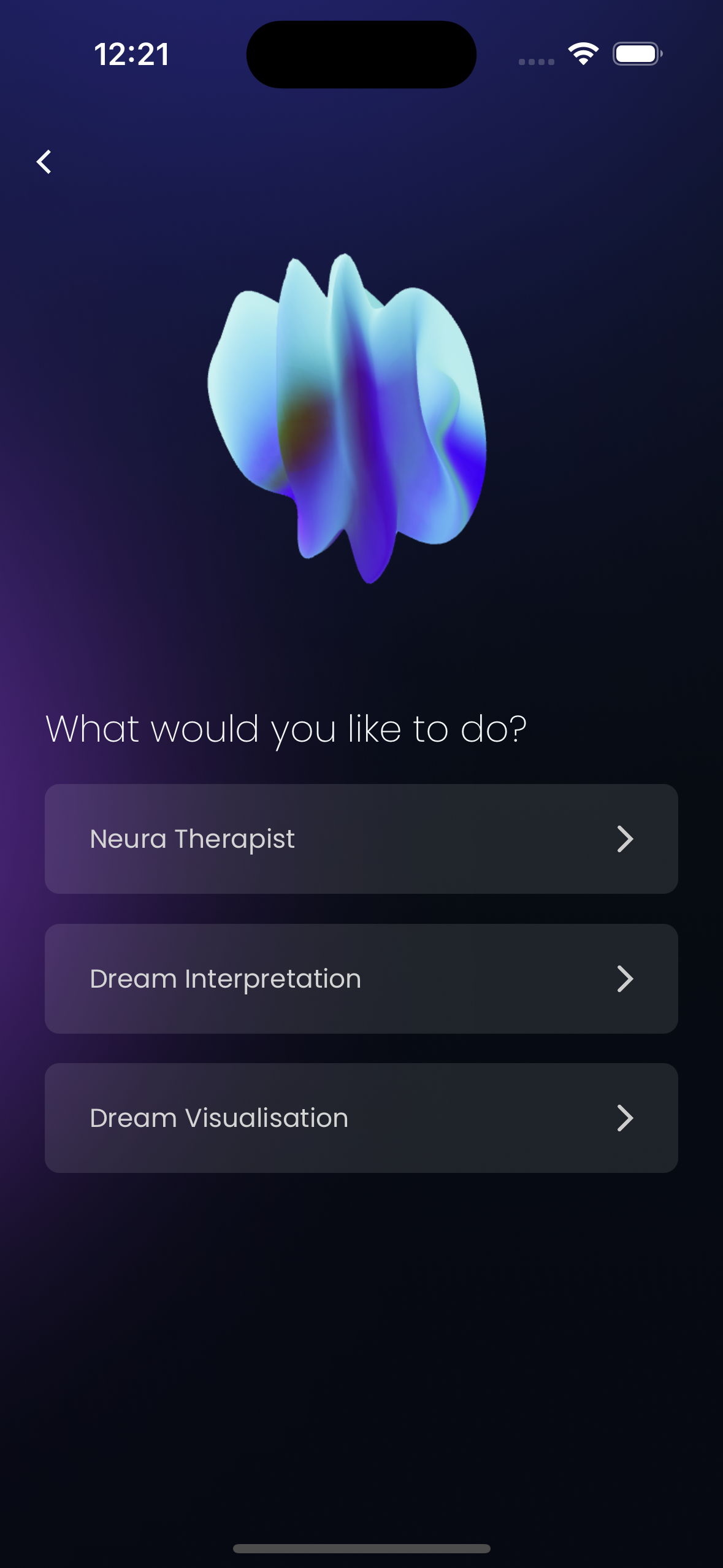Go back using the back arrow

(44, 162)
